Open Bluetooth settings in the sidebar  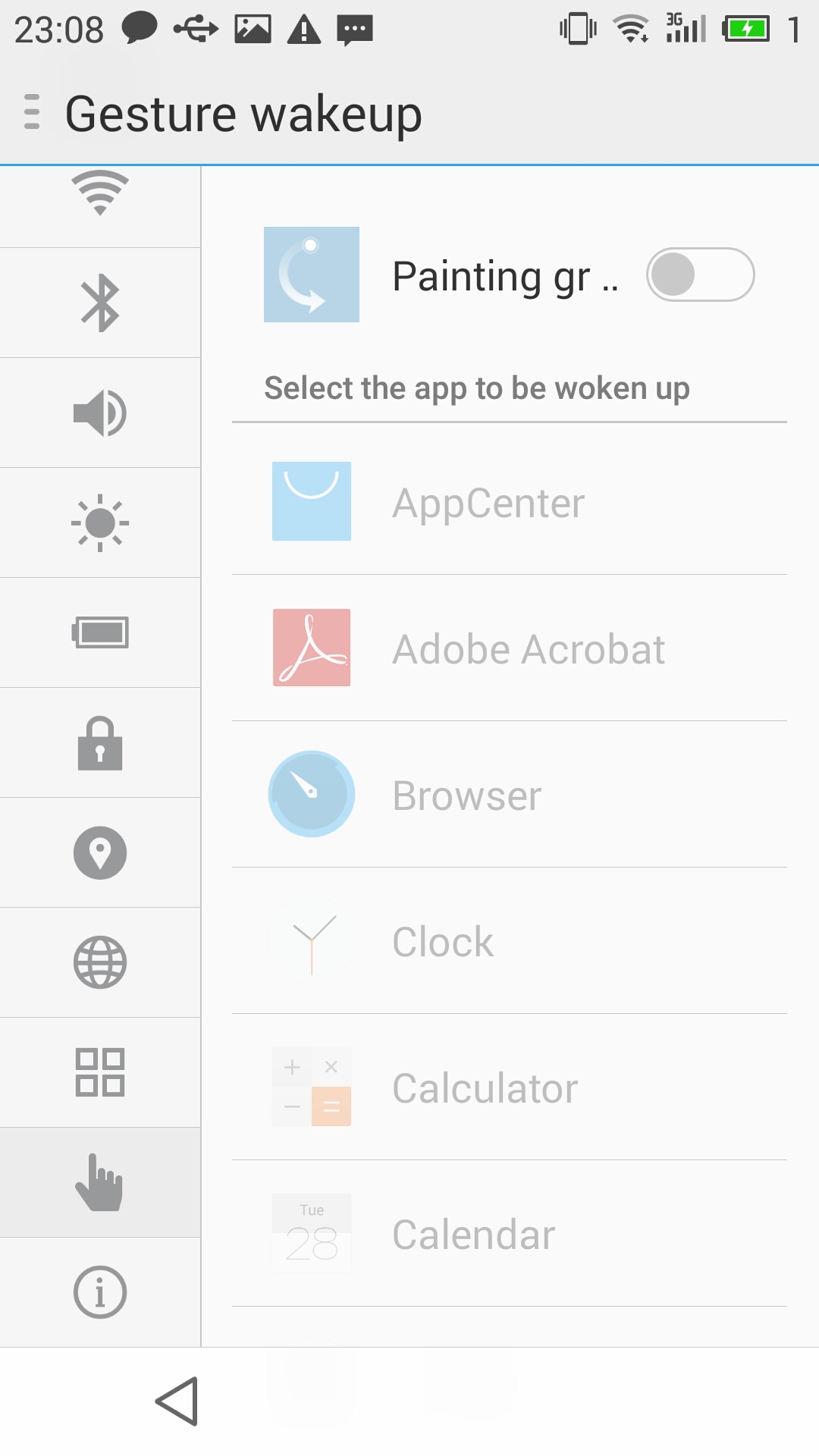pos(100,303)
